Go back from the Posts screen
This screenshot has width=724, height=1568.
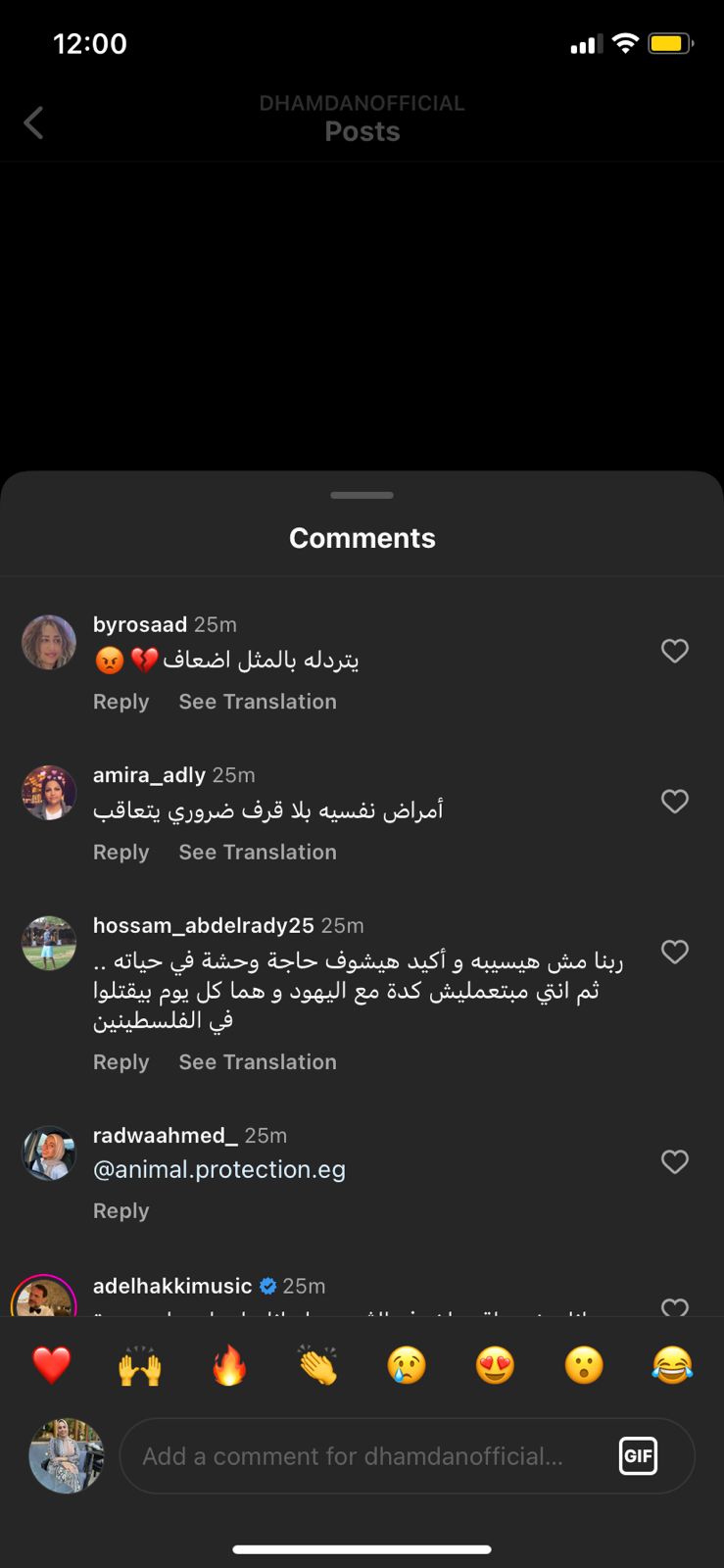(33, 123)
